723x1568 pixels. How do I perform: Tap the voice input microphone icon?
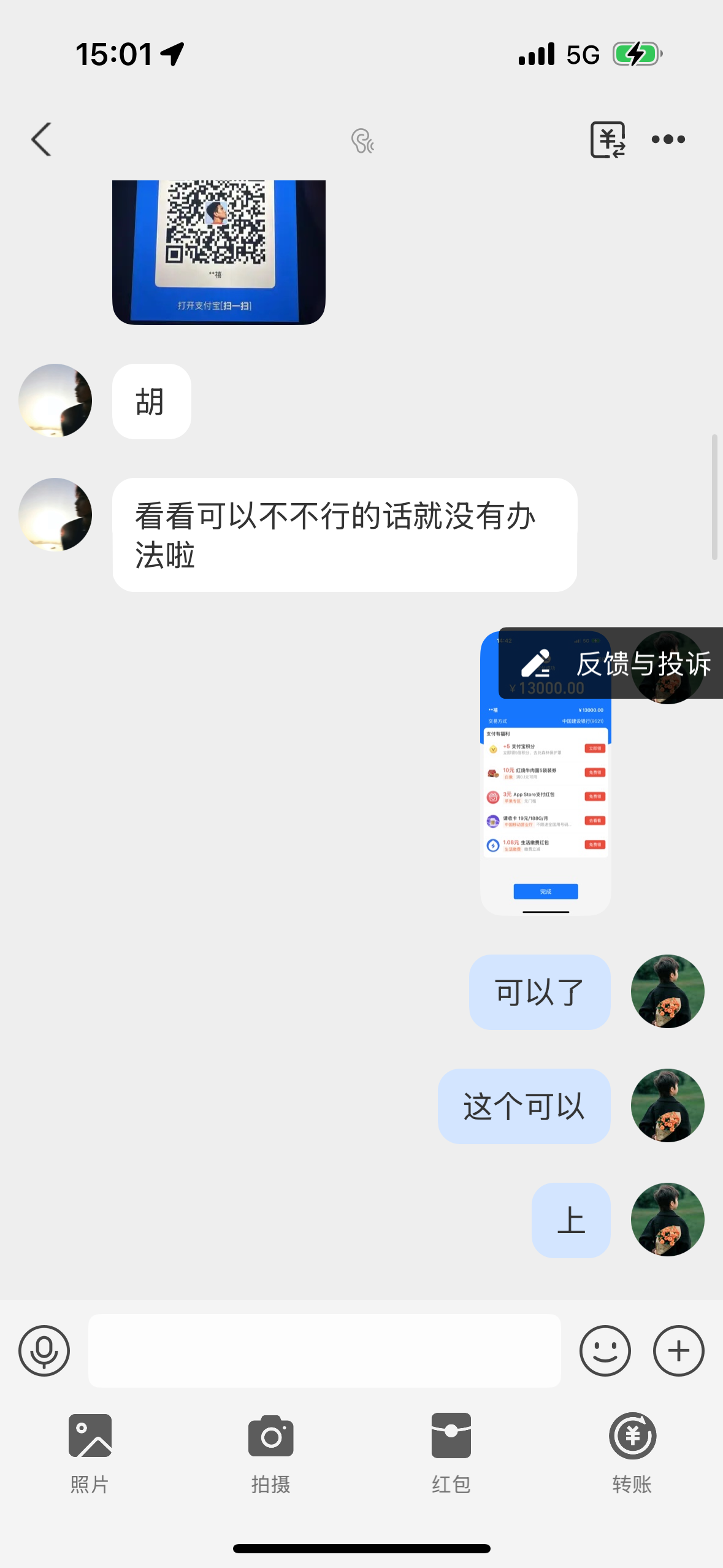pos(44,1351)
